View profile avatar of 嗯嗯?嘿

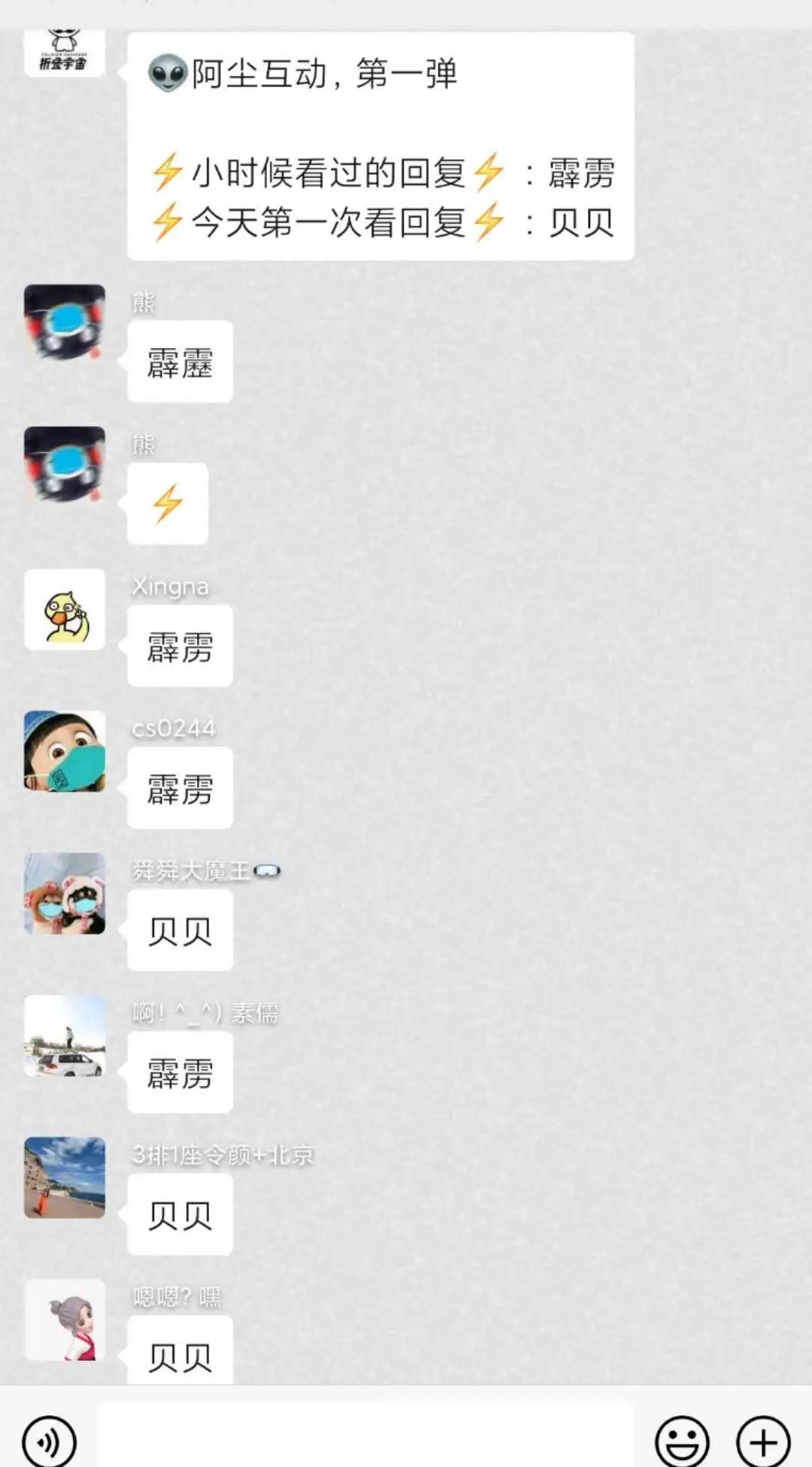coord(65,1320)
